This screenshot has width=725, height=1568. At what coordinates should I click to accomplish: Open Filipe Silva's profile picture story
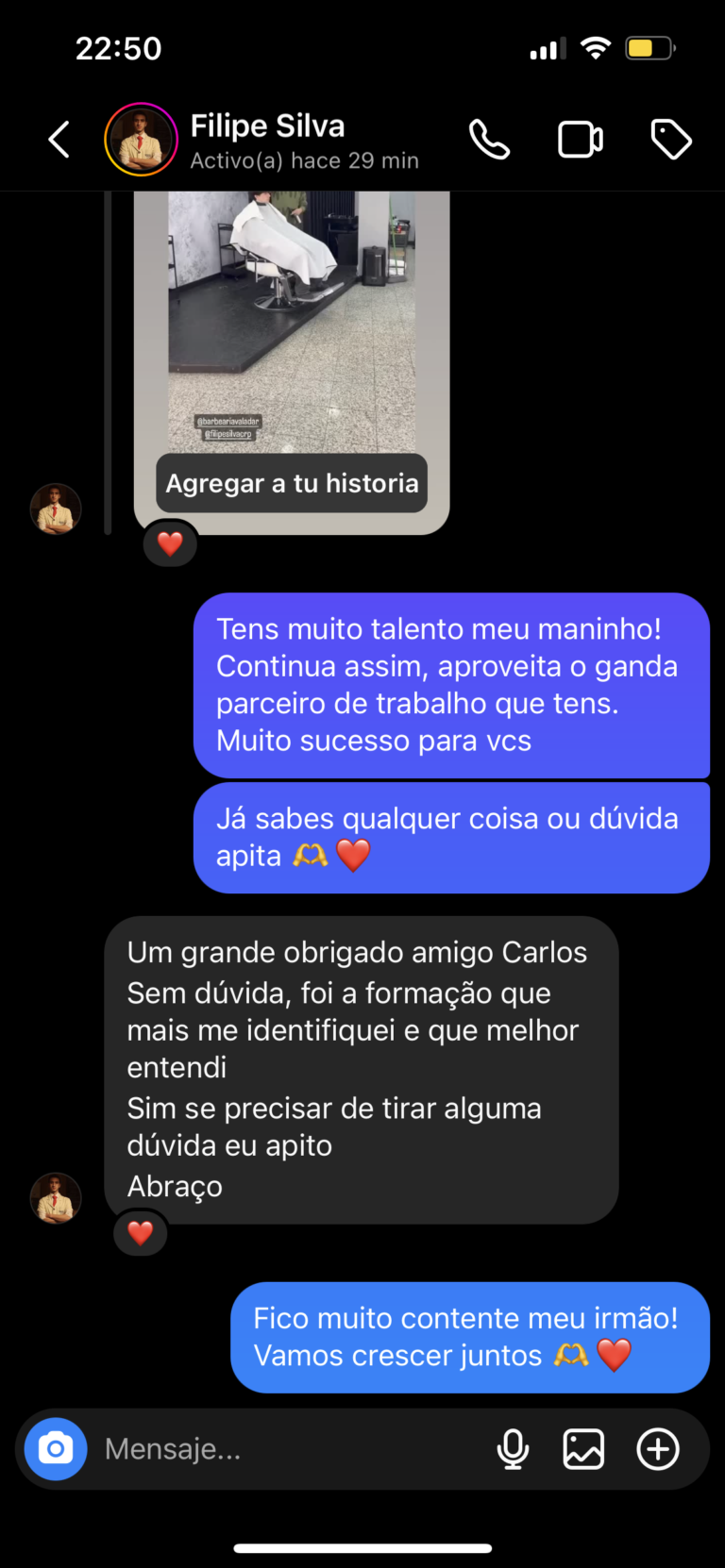click(x=141, y=141)
